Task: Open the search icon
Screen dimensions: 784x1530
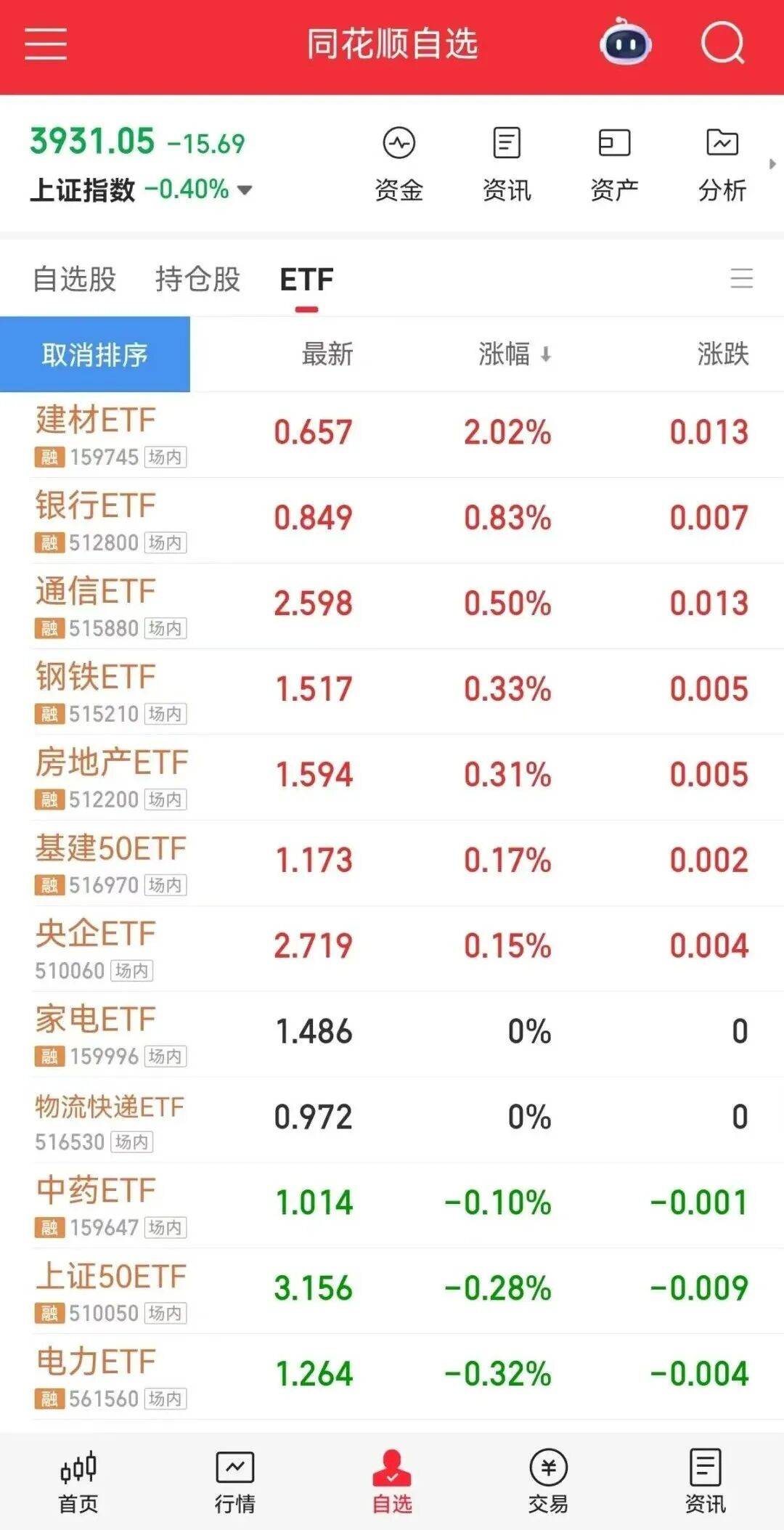Action: tap(722, 44)
